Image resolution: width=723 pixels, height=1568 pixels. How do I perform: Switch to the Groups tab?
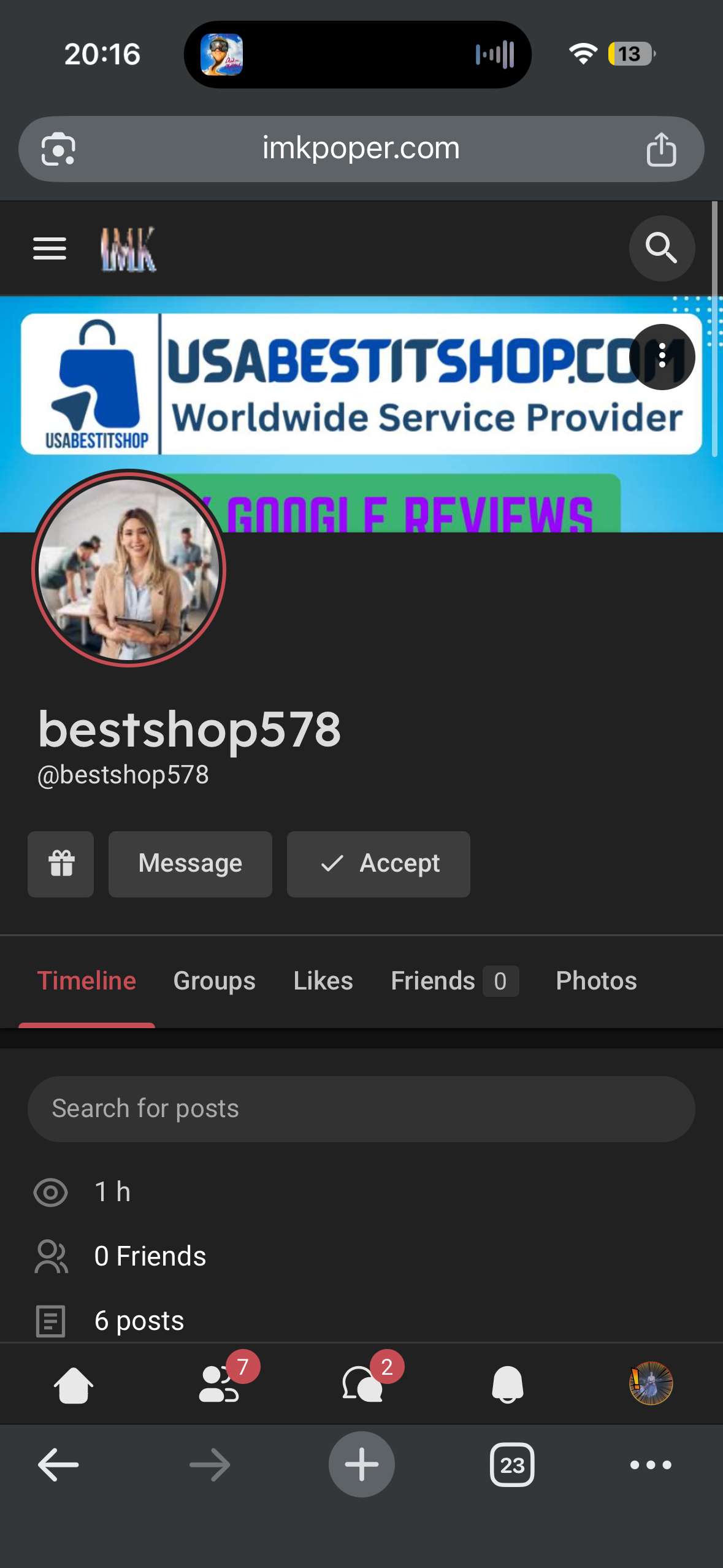click(x=214, y=980)
